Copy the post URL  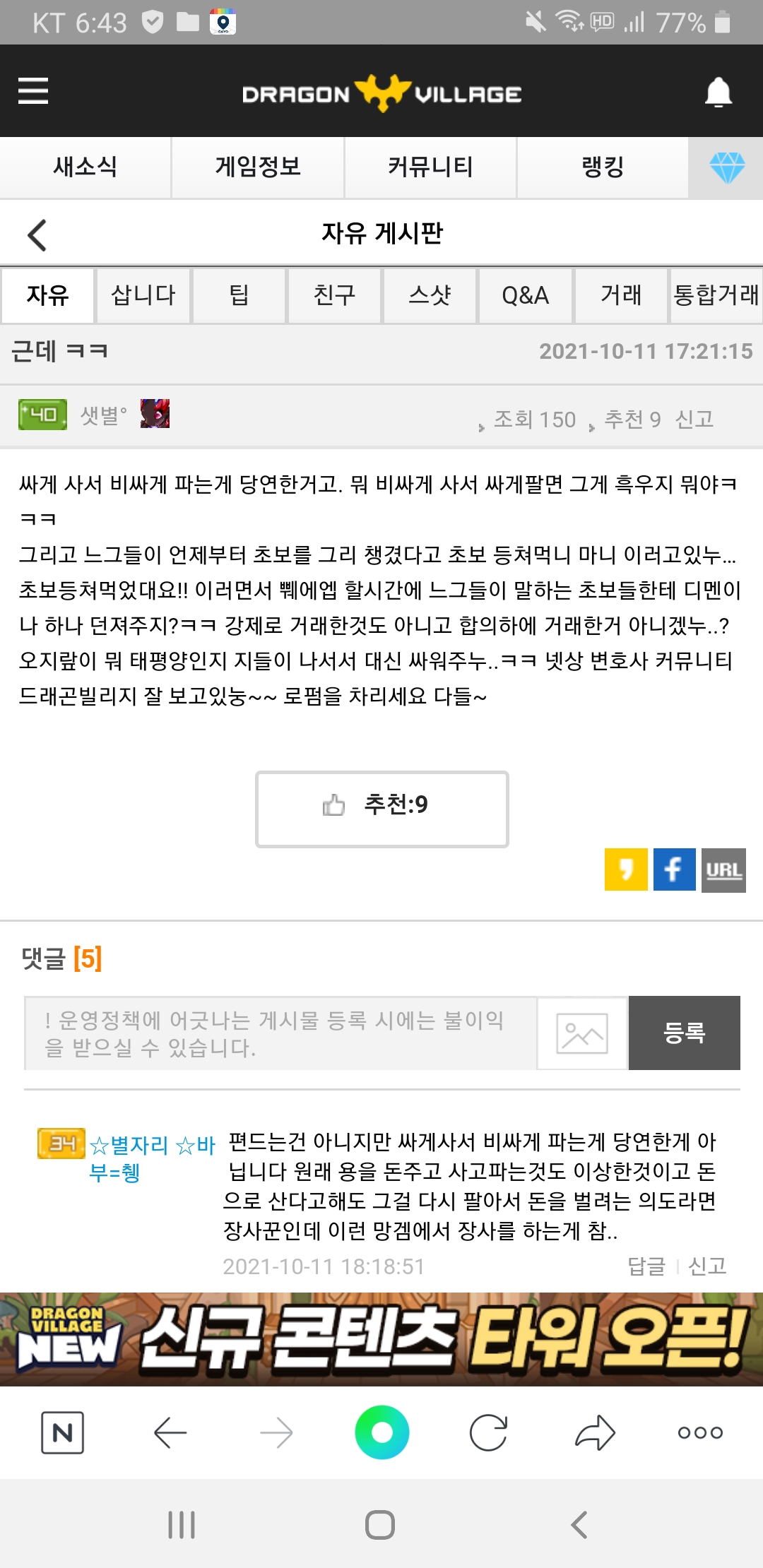[723, 870]
